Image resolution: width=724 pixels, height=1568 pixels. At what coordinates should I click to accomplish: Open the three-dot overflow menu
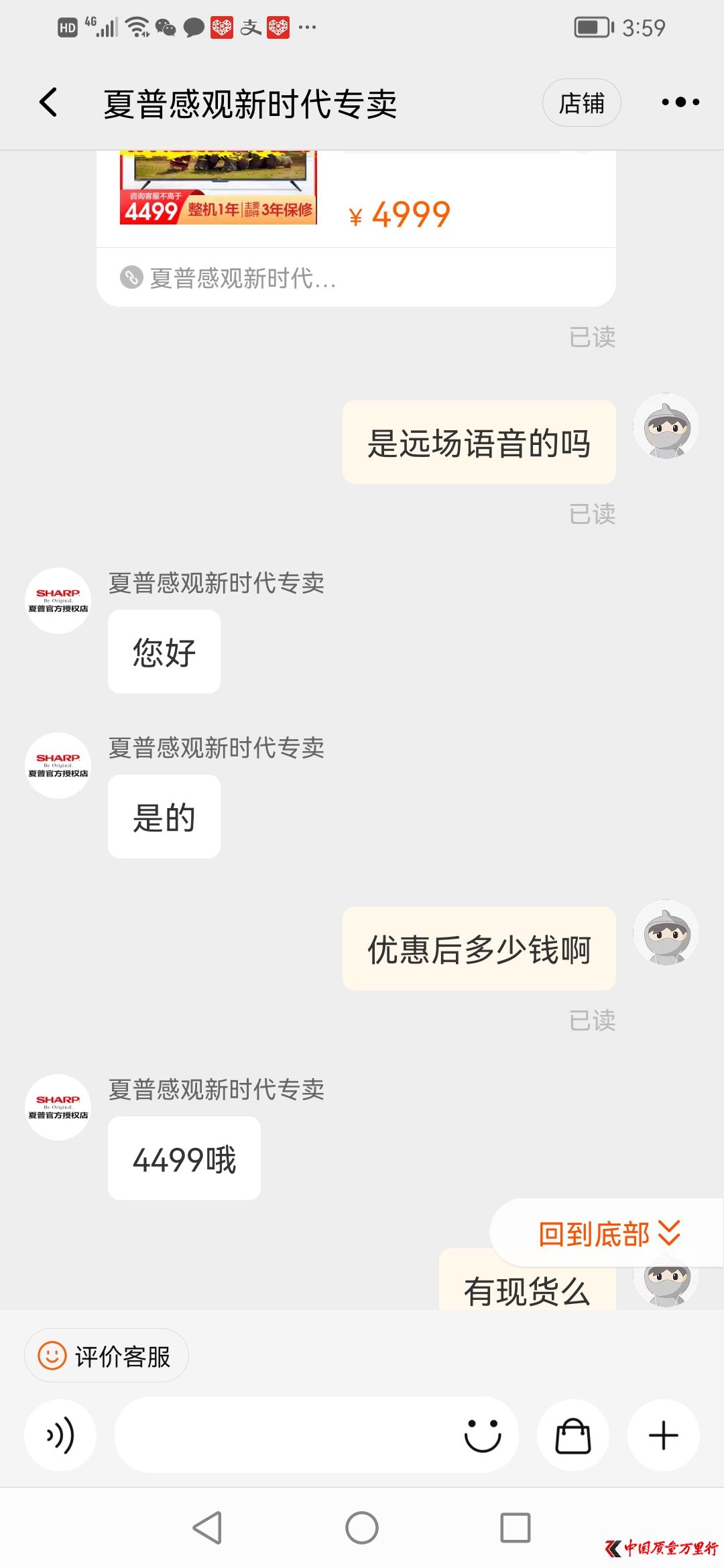(680, 103)
